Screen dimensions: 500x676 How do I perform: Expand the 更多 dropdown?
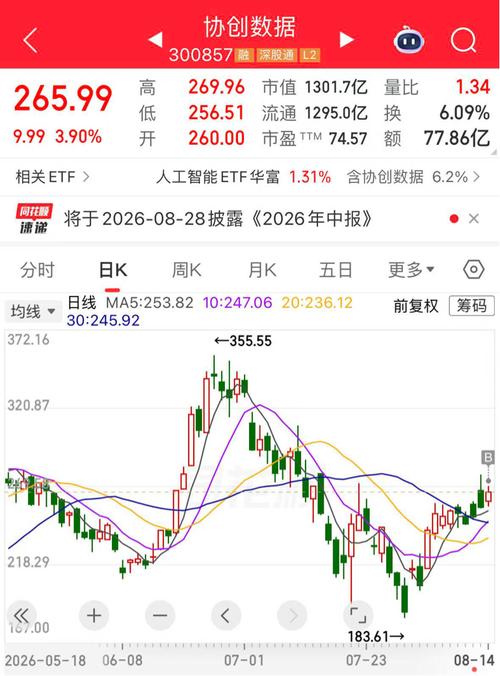click(411, 270)
